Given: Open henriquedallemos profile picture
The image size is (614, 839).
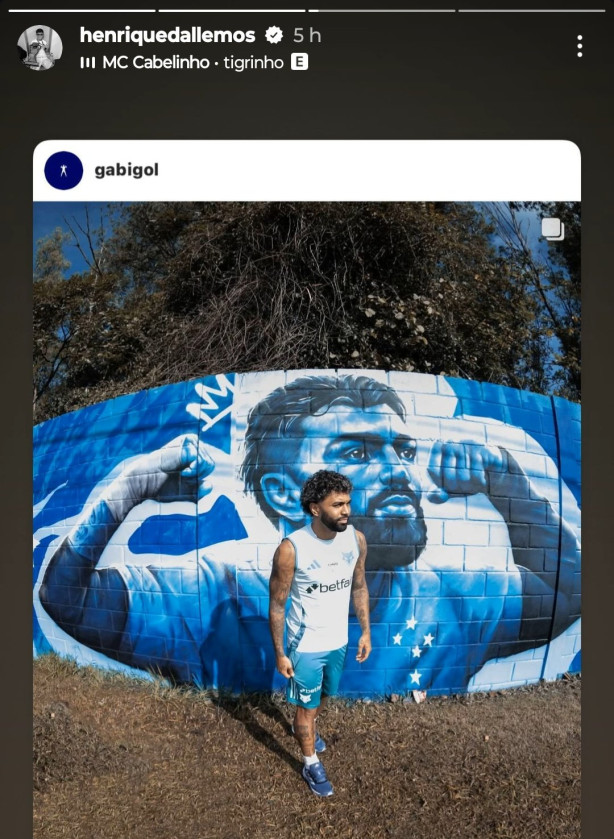Looking at the screenshot, I should coord(40,47).
